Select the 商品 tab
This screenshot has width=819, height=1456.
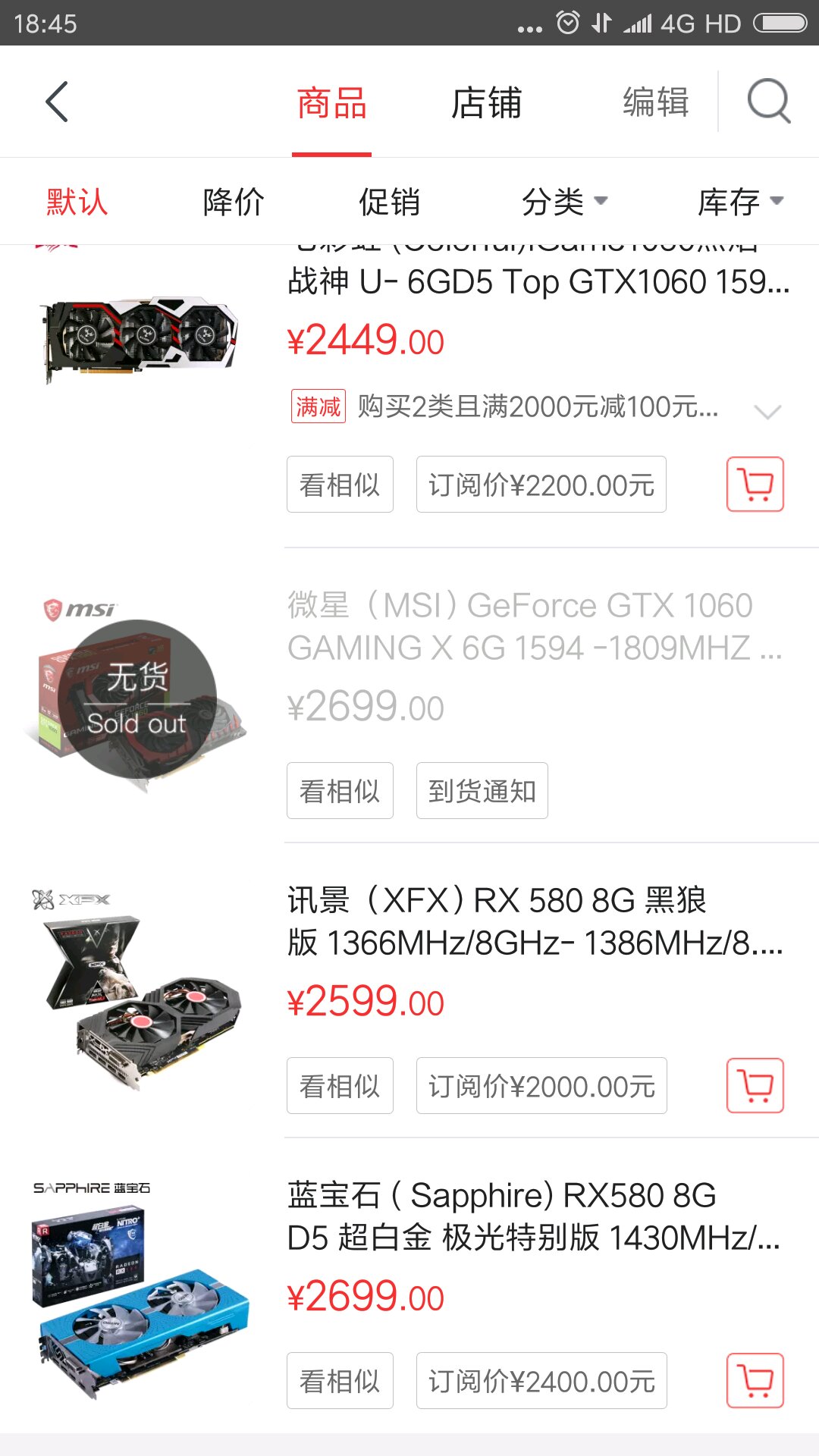[331, 103]
